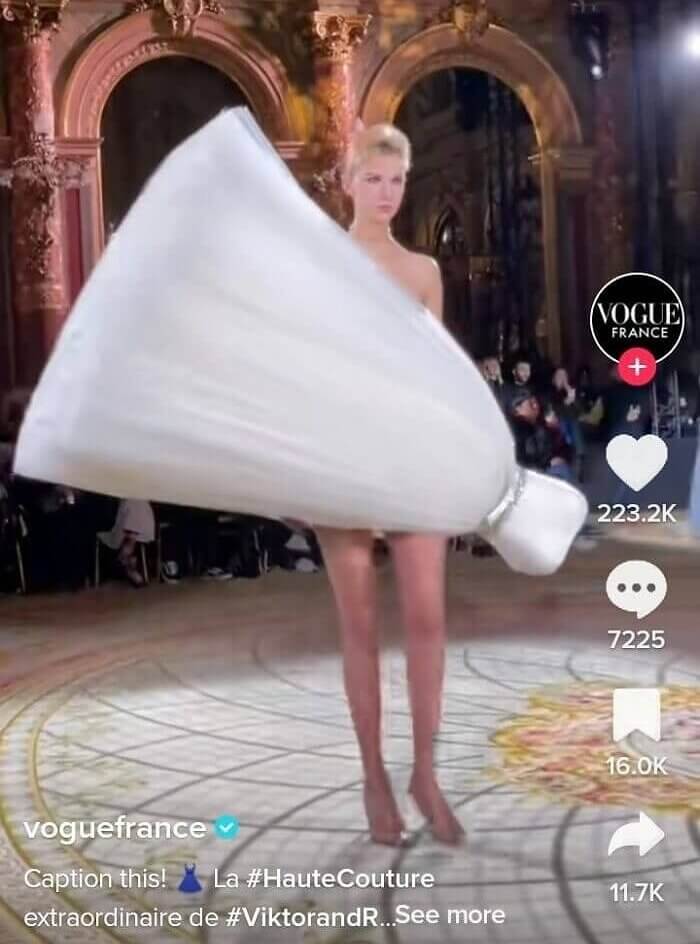Expand the caption with See more

[x=449, y=914]
